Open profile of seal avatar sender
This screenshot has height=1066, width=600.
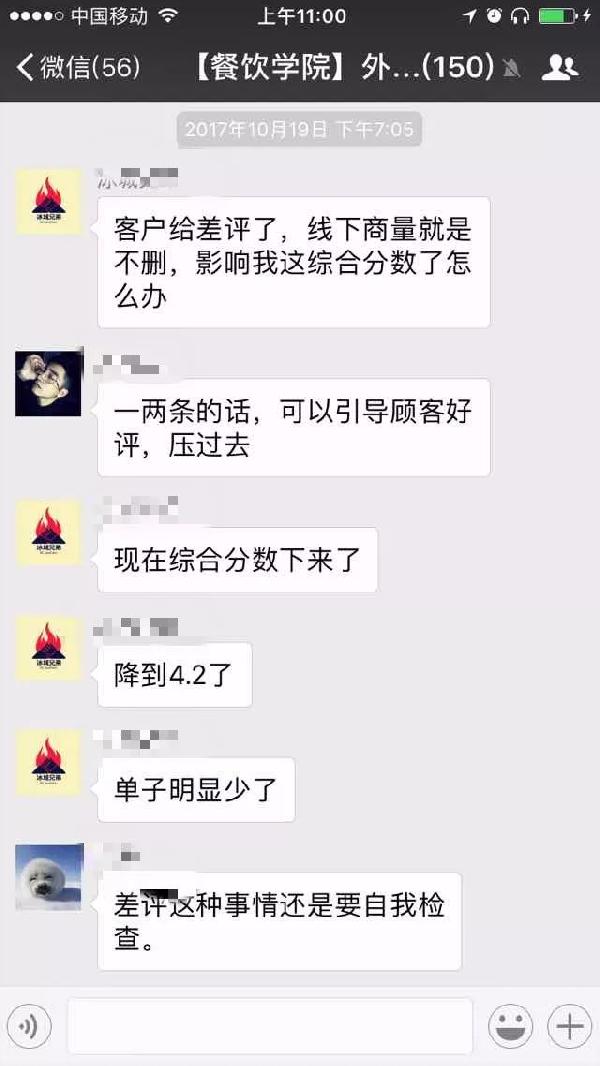point(49,877)
